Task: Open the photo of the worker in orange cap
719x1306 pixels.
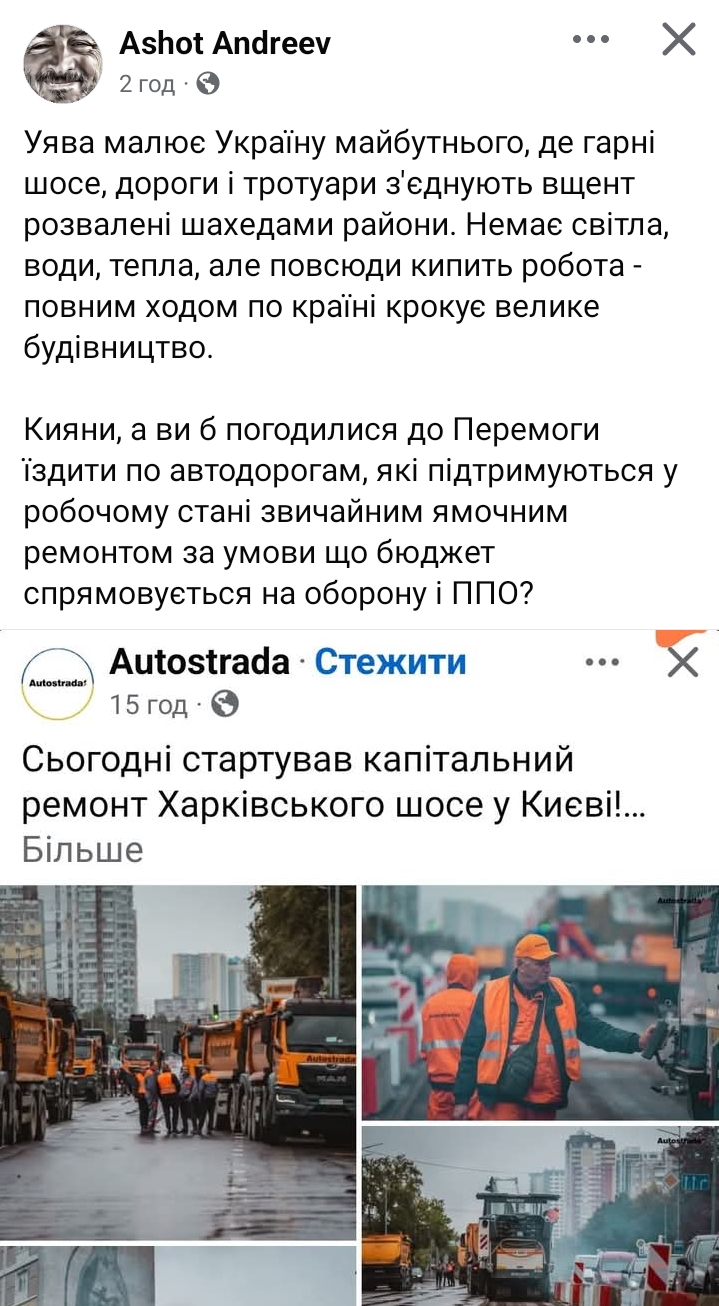Action: click(x=540, y=1002)
